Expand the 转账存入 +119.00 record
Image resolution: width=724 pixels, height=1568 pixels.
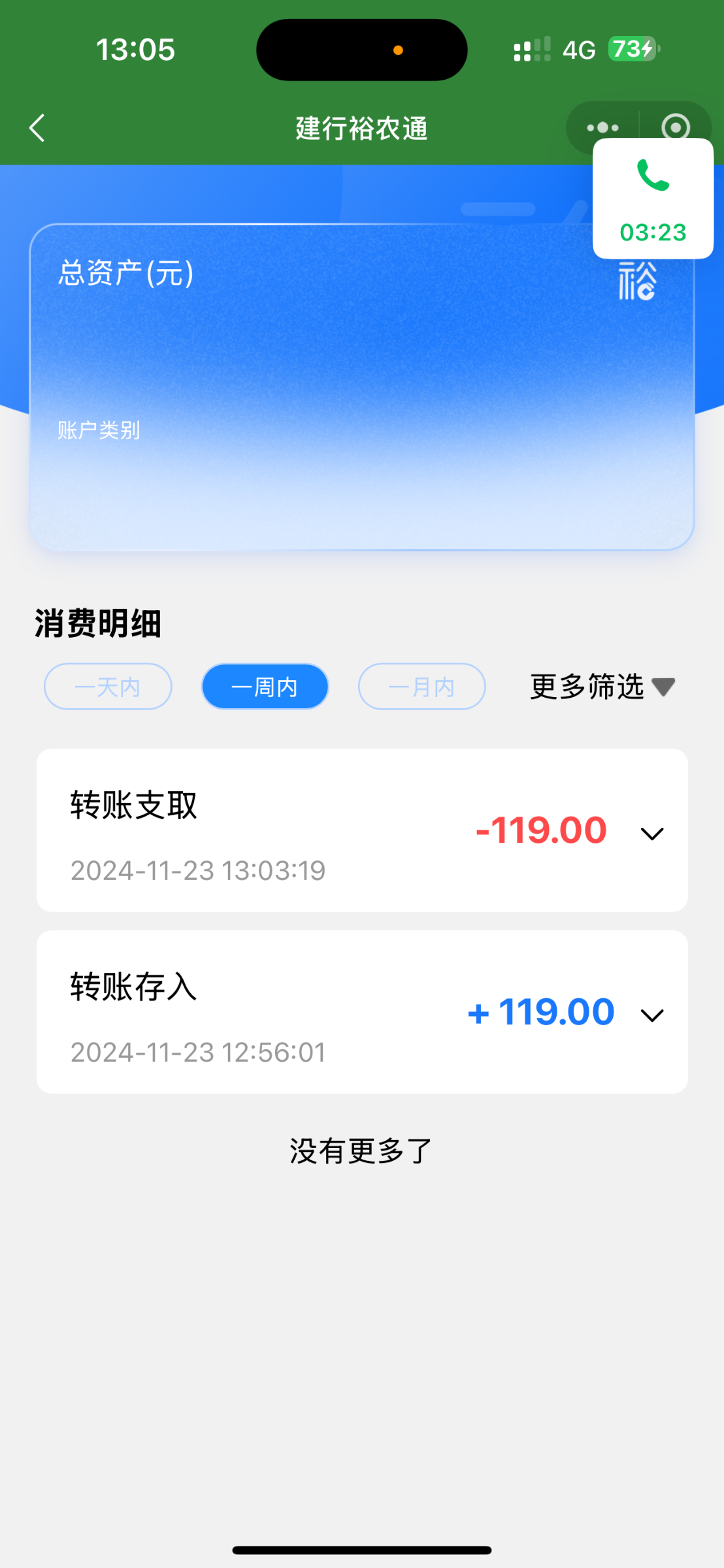(x=652, y=1015)
